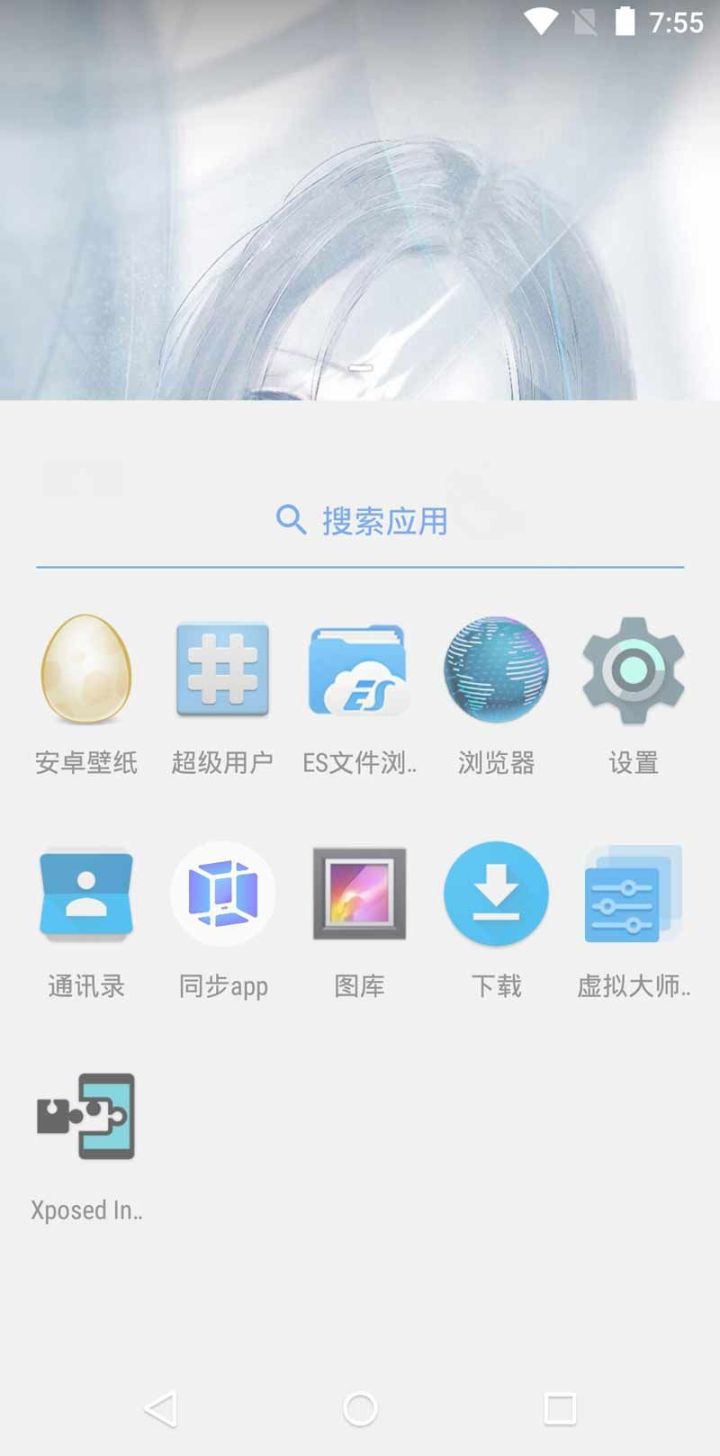Screen dimensions: 720x1456
Task: Launch the 浏览器 browser app
Action: (x=496, y=668)
